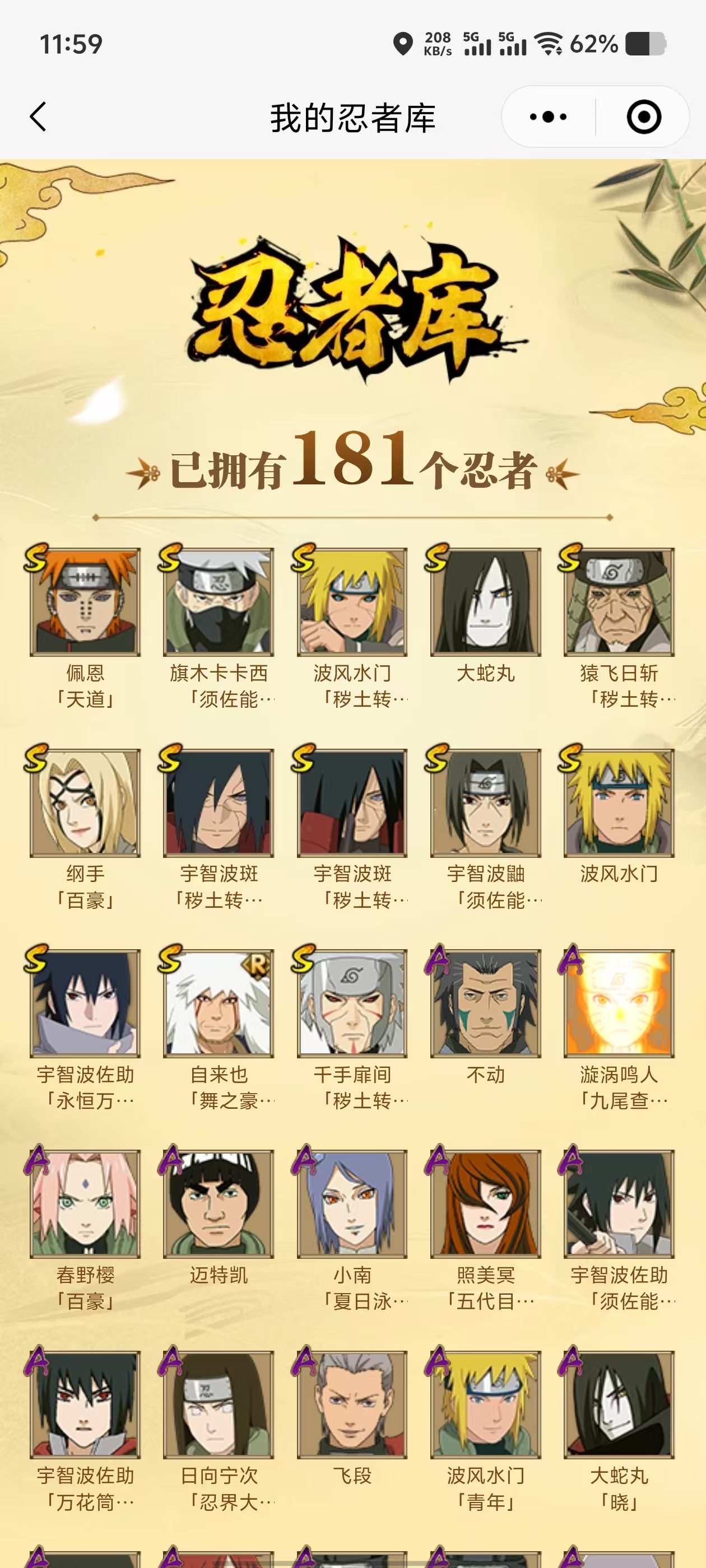Viewport: 706px width, 1568px height.
Task: Select 纲手「百豪」
Action: point(85,803)
